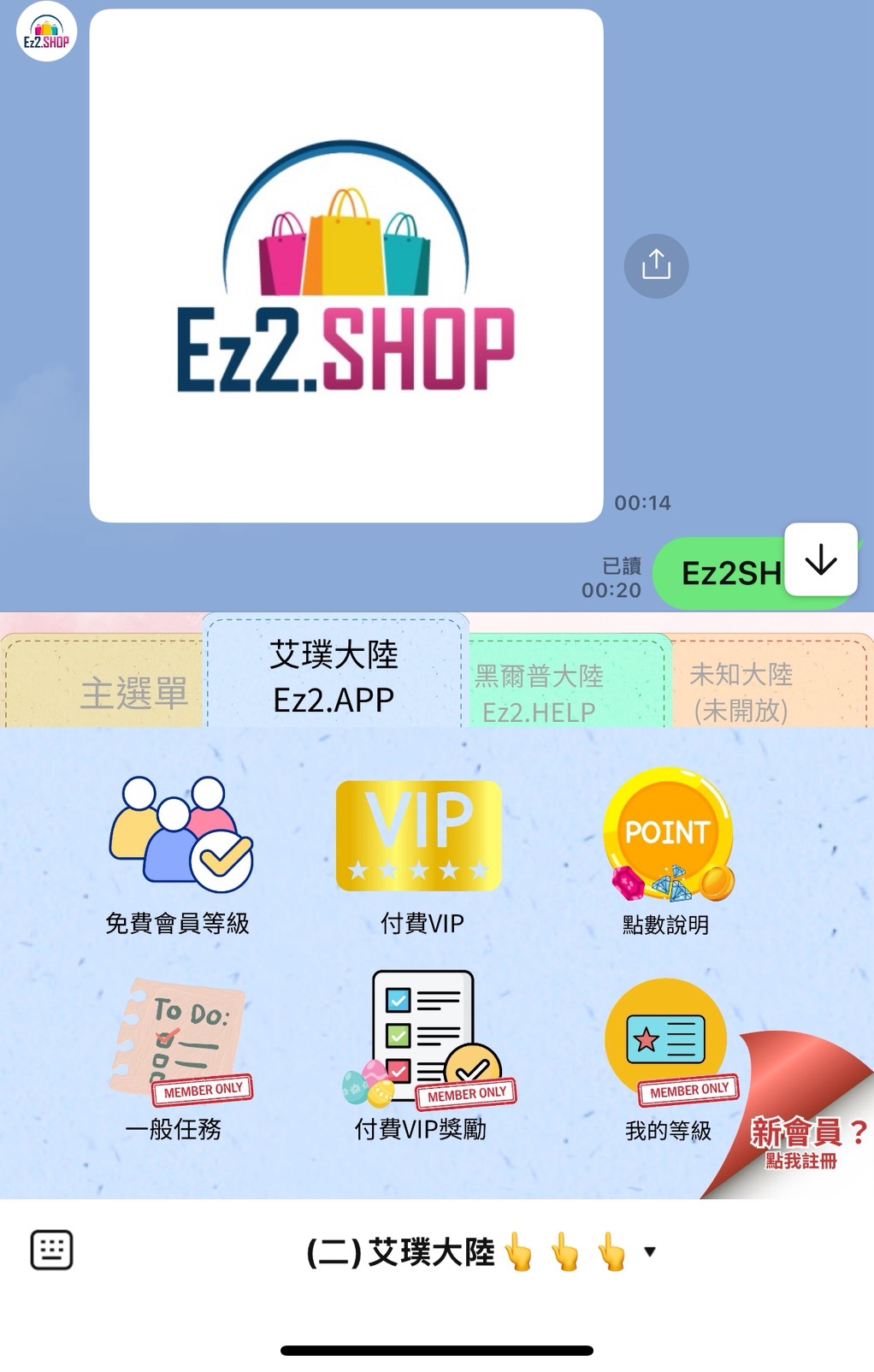Collapse rich menu via (二)艾璞大陸 bar
Screen dimensions: 874x1372
click(x=479, y=1252)
